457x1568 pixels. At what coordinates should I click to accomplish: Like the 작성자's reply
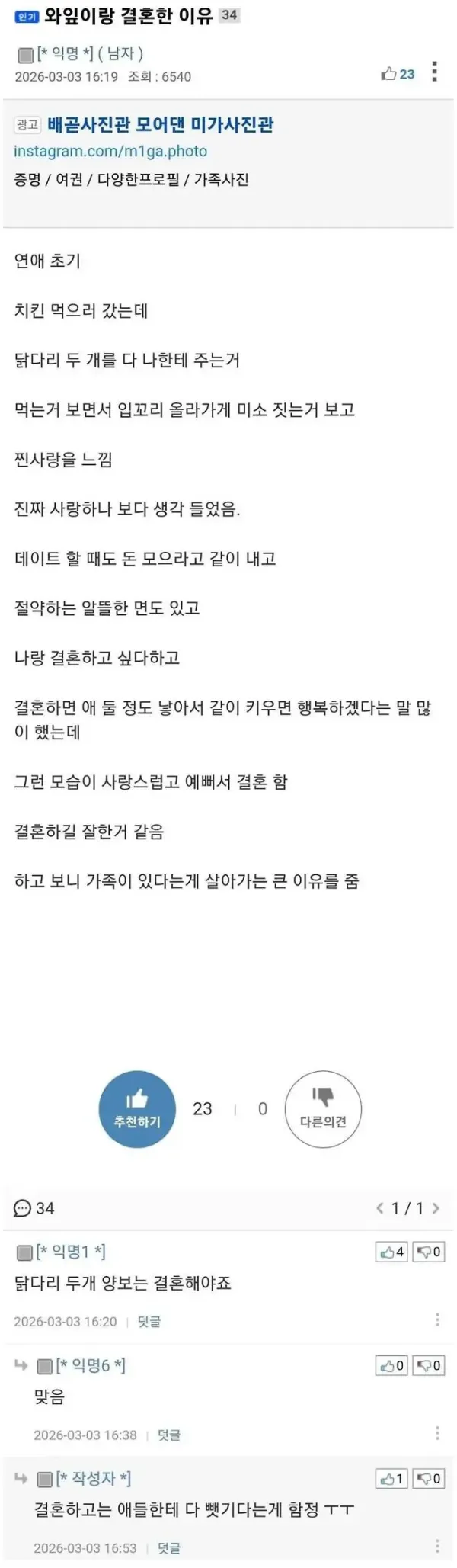click(x=391, y=1479)
